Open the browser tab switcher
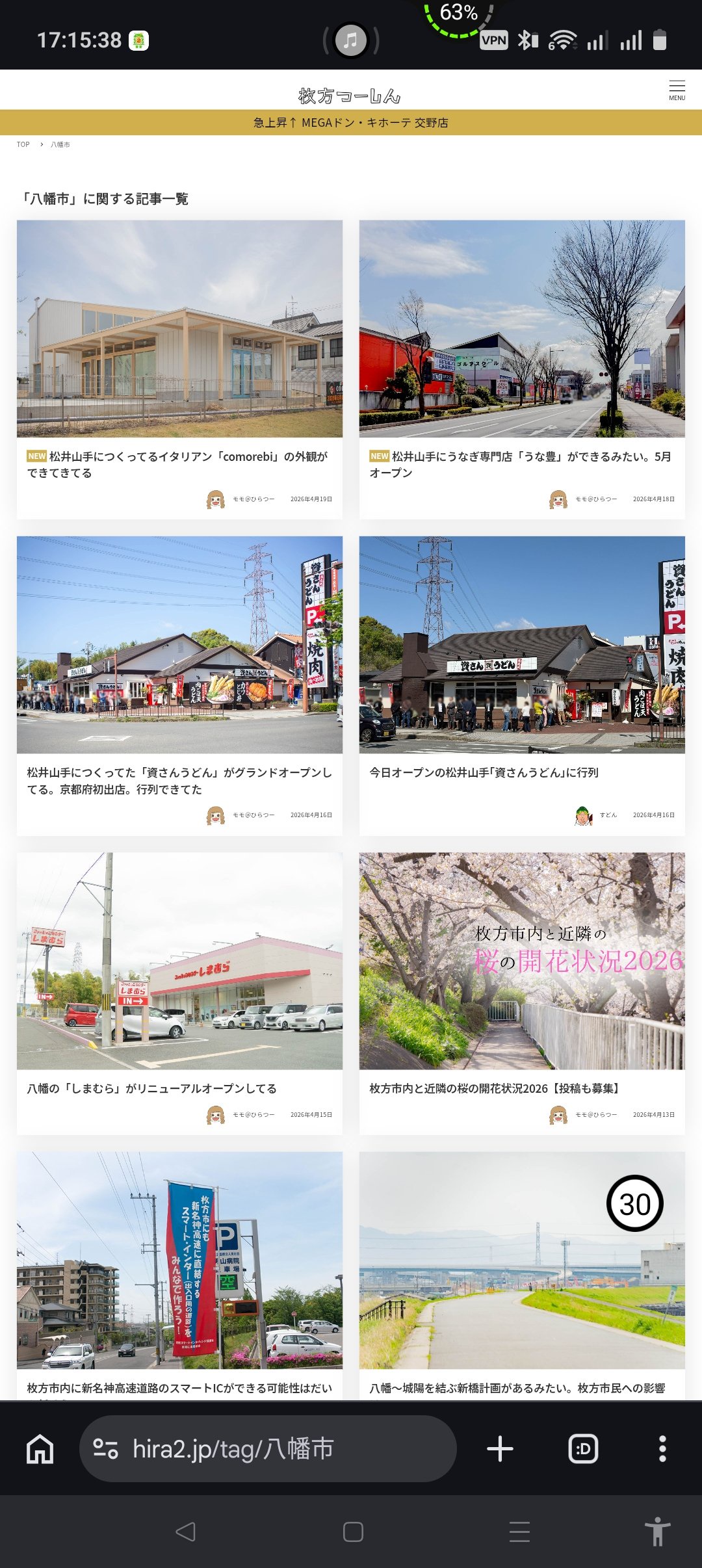Screen dimensions: 702x1568 coord(583,1449)
